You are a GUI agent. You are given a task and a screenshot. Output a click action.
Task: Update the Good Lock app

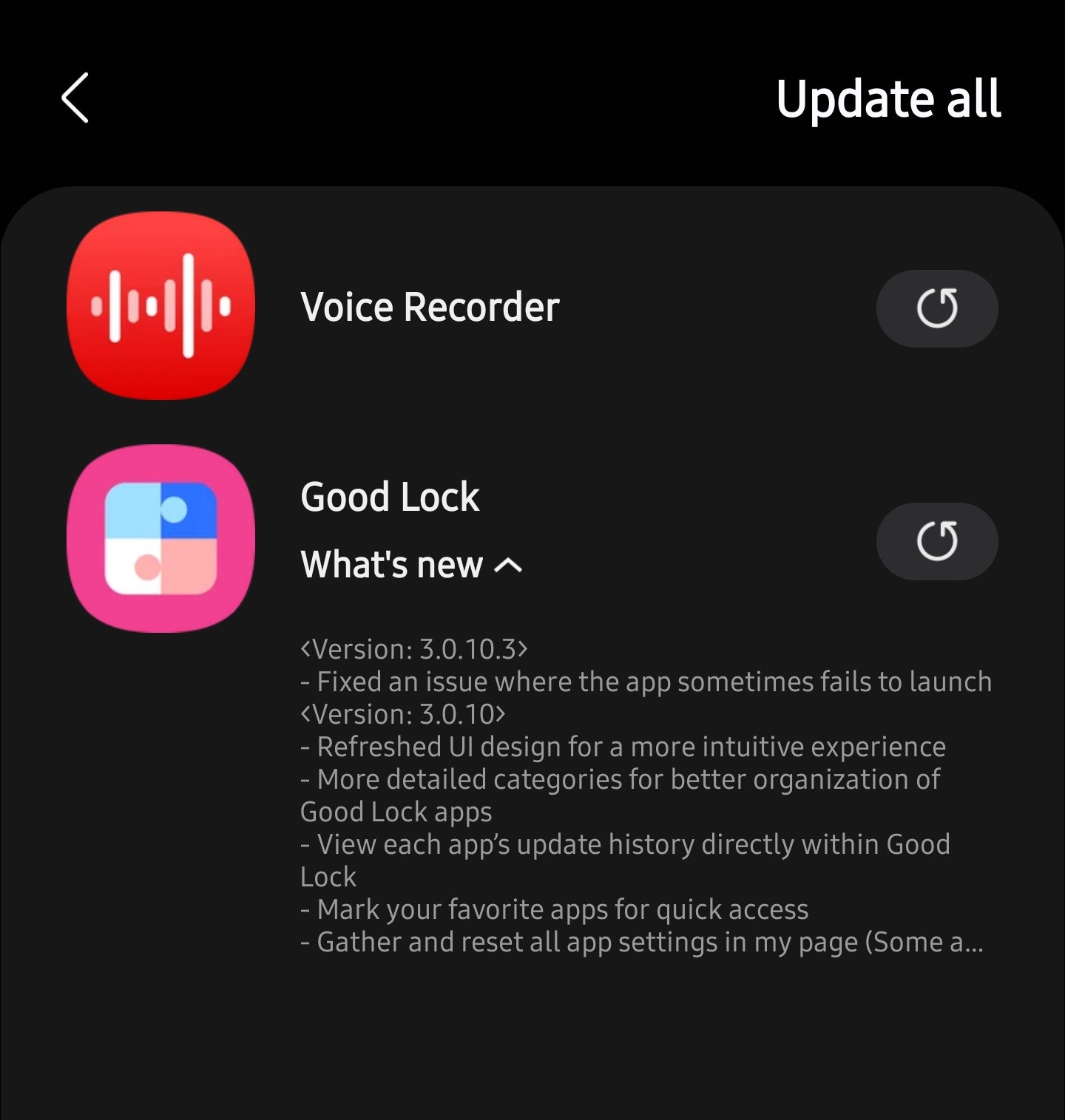936,541
